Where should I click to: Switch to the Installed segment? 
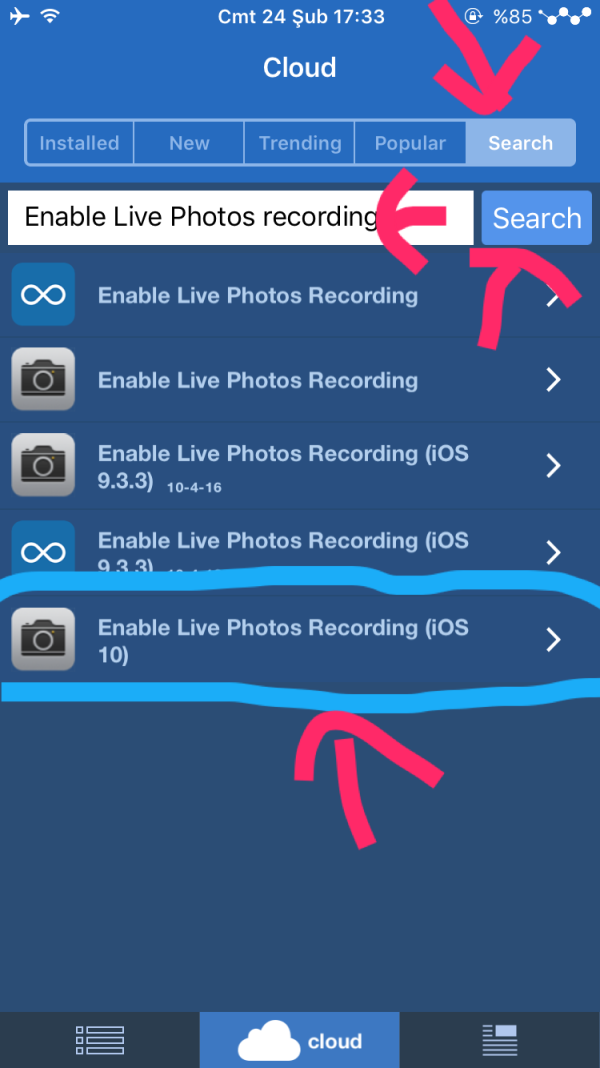pyautogui.click(x=79, y=143)
